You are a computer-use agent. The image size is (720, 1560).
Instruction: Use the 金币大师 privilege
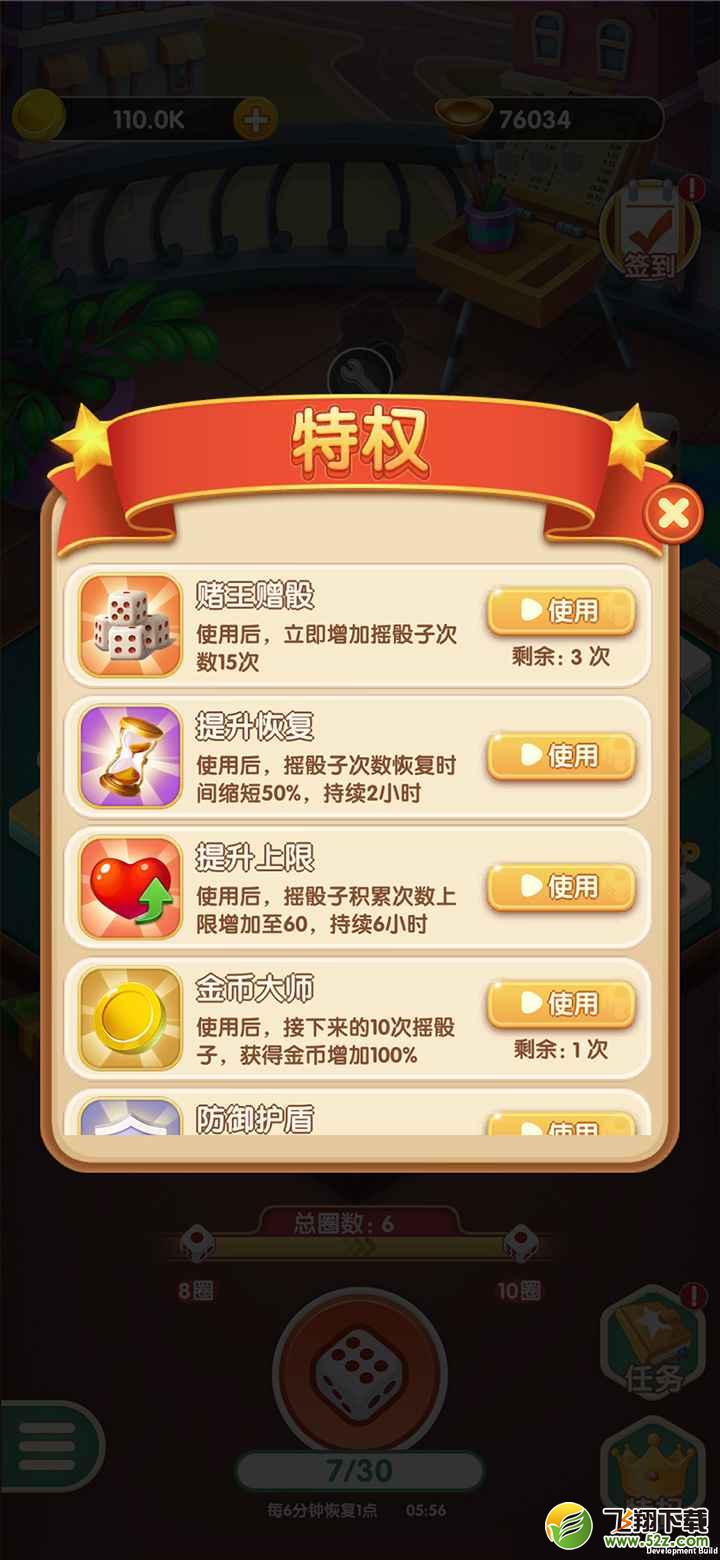coord(561,1004)
